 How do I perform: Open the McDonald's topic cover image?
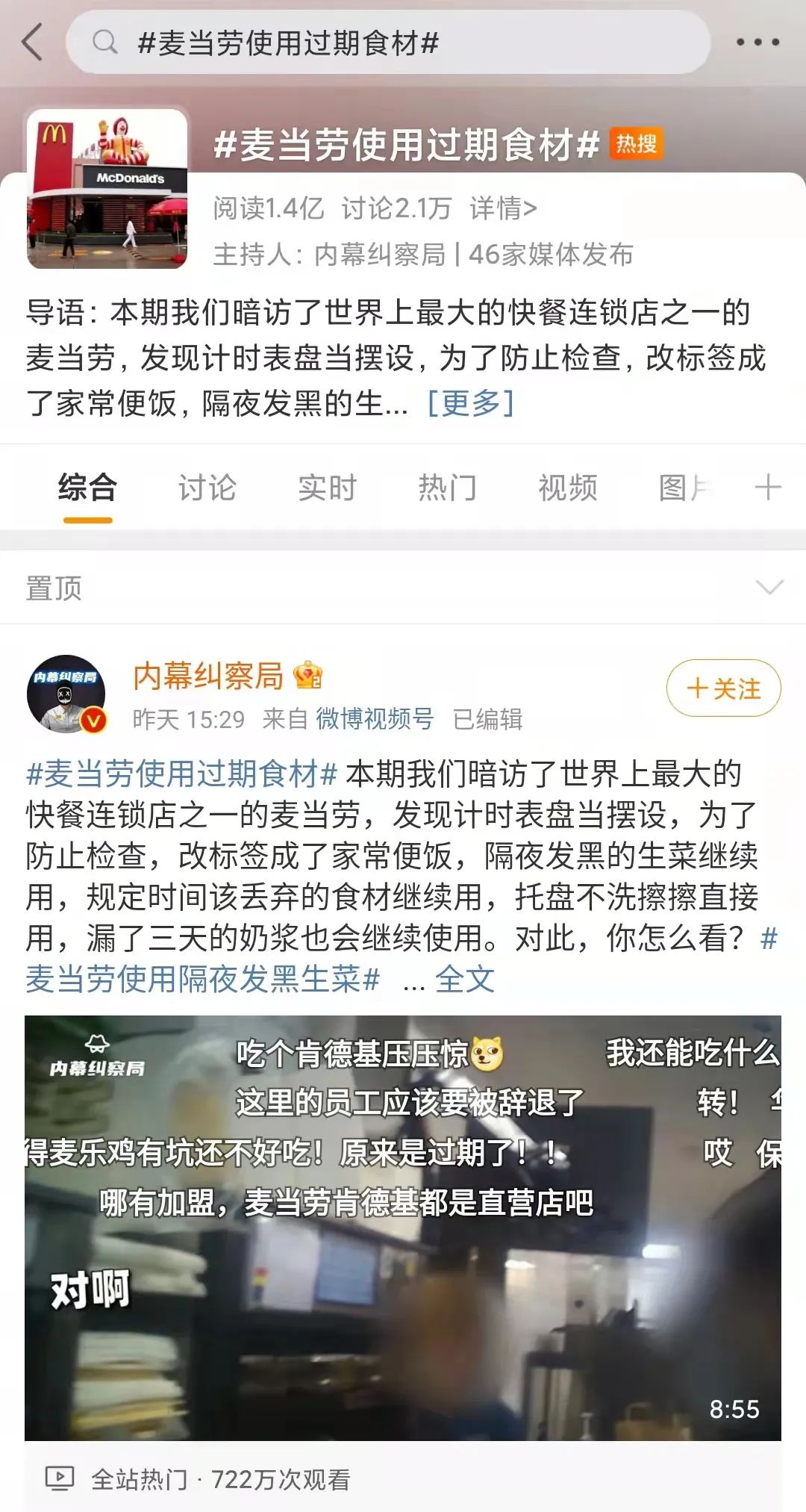[x=107, y=189]
